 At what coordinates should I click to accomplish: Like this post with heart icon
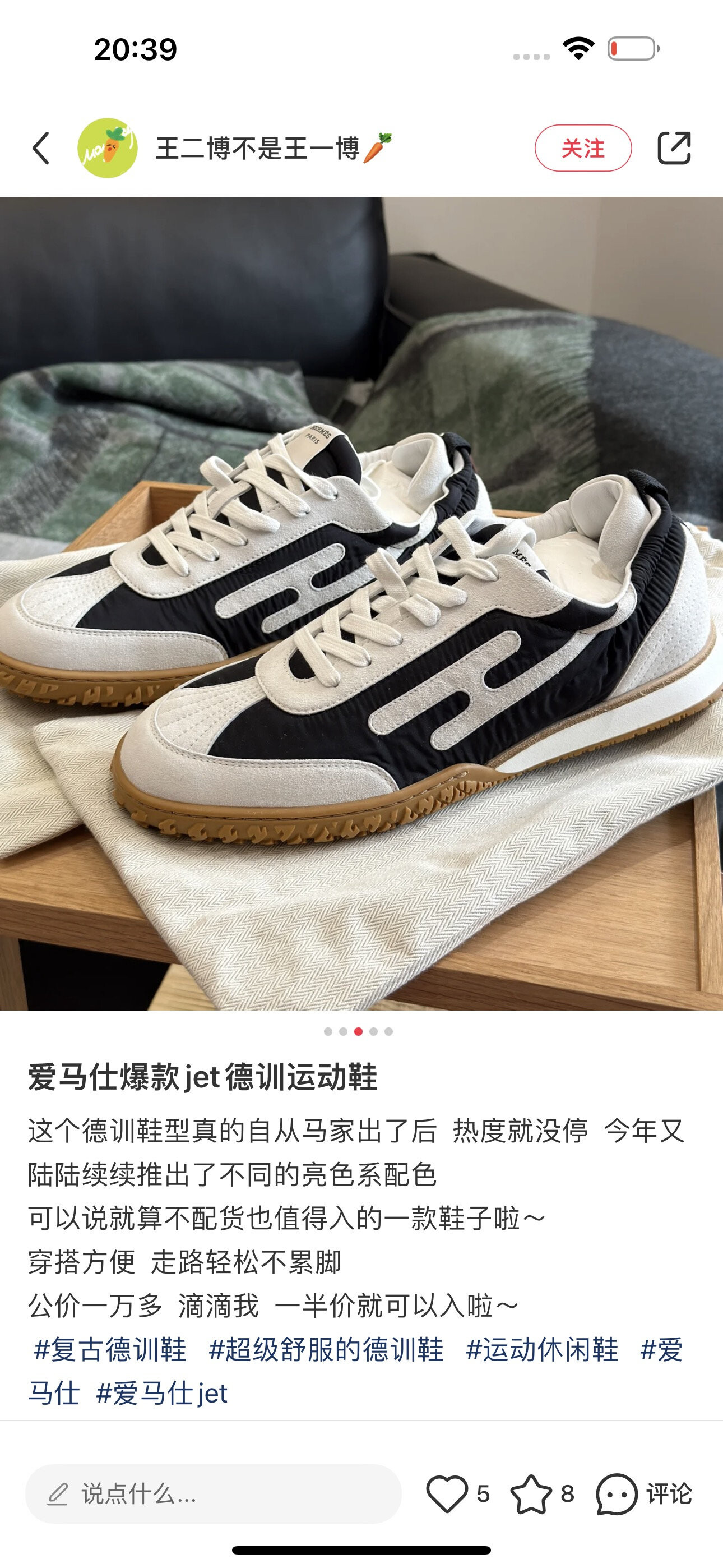pyautogui.click(x=447, y=1493)
